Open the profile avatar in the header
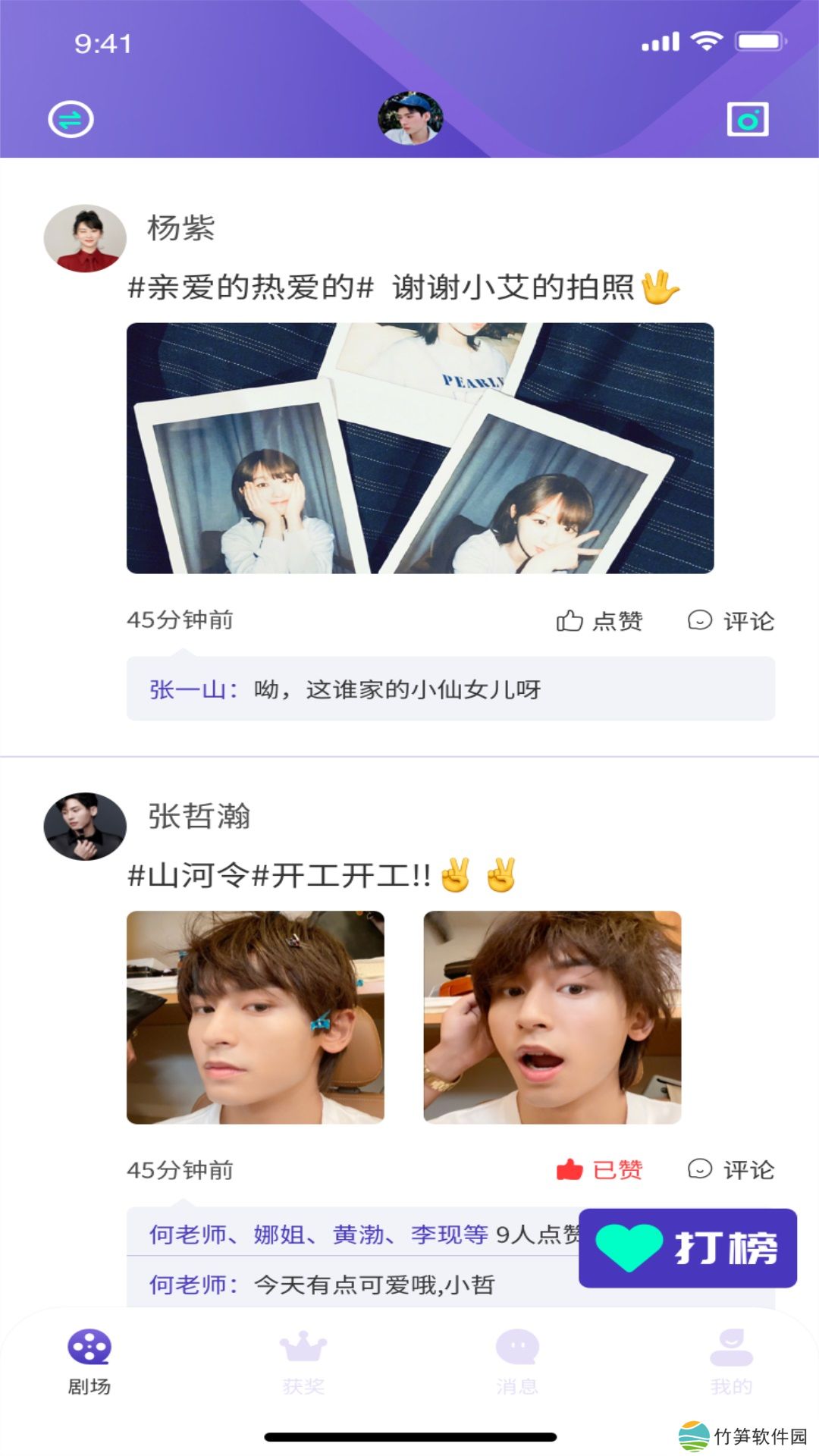 (x=410, y=118)
